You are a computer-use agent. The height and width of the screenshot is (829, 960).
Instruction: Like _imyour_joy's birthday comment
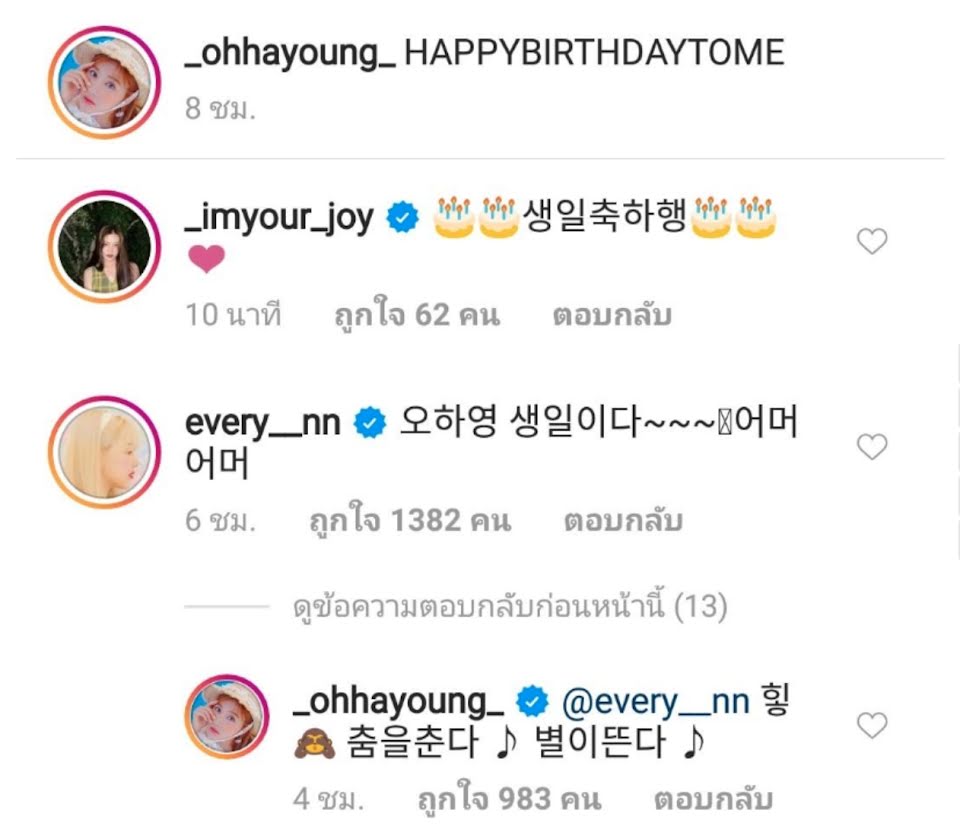[x=873, y=241]
